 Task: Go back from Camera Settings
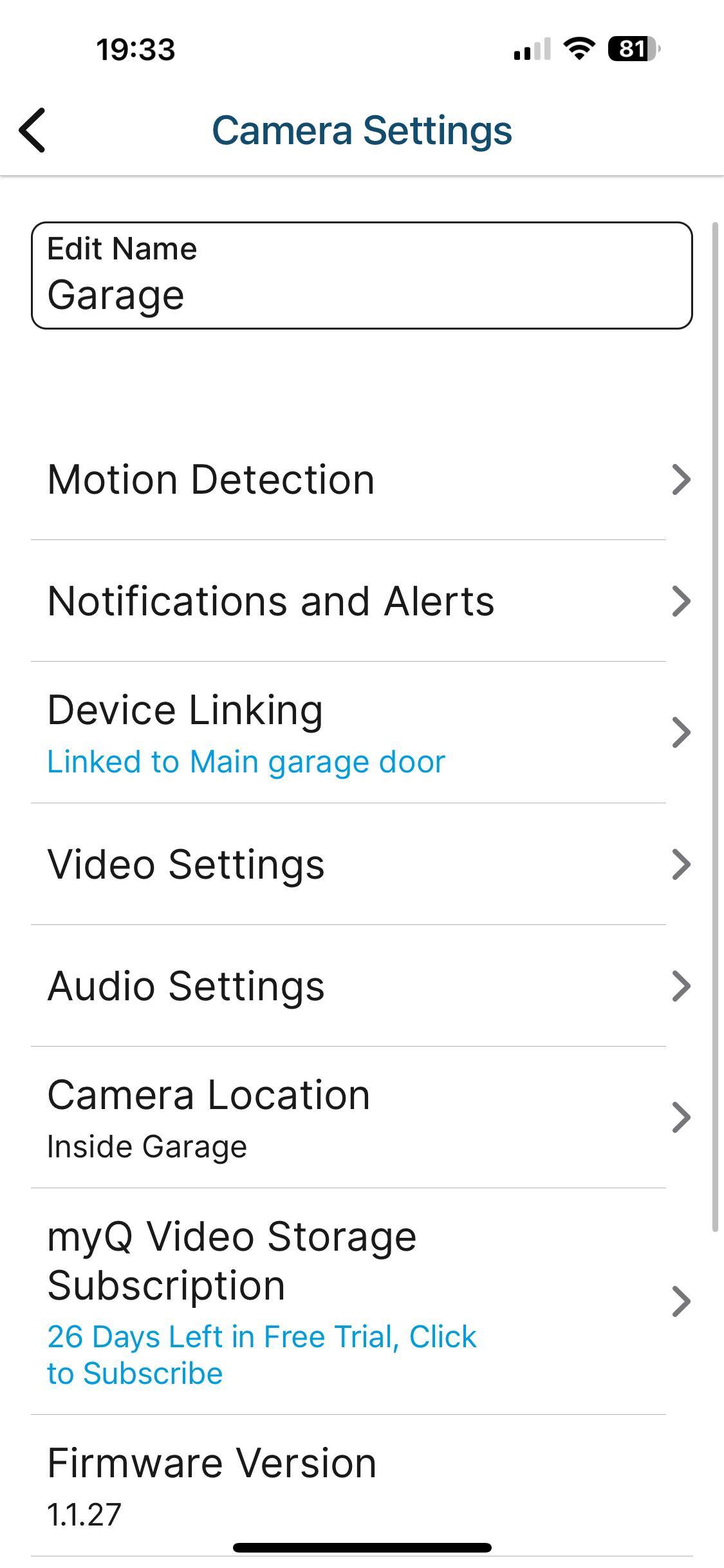pos(33,130)
